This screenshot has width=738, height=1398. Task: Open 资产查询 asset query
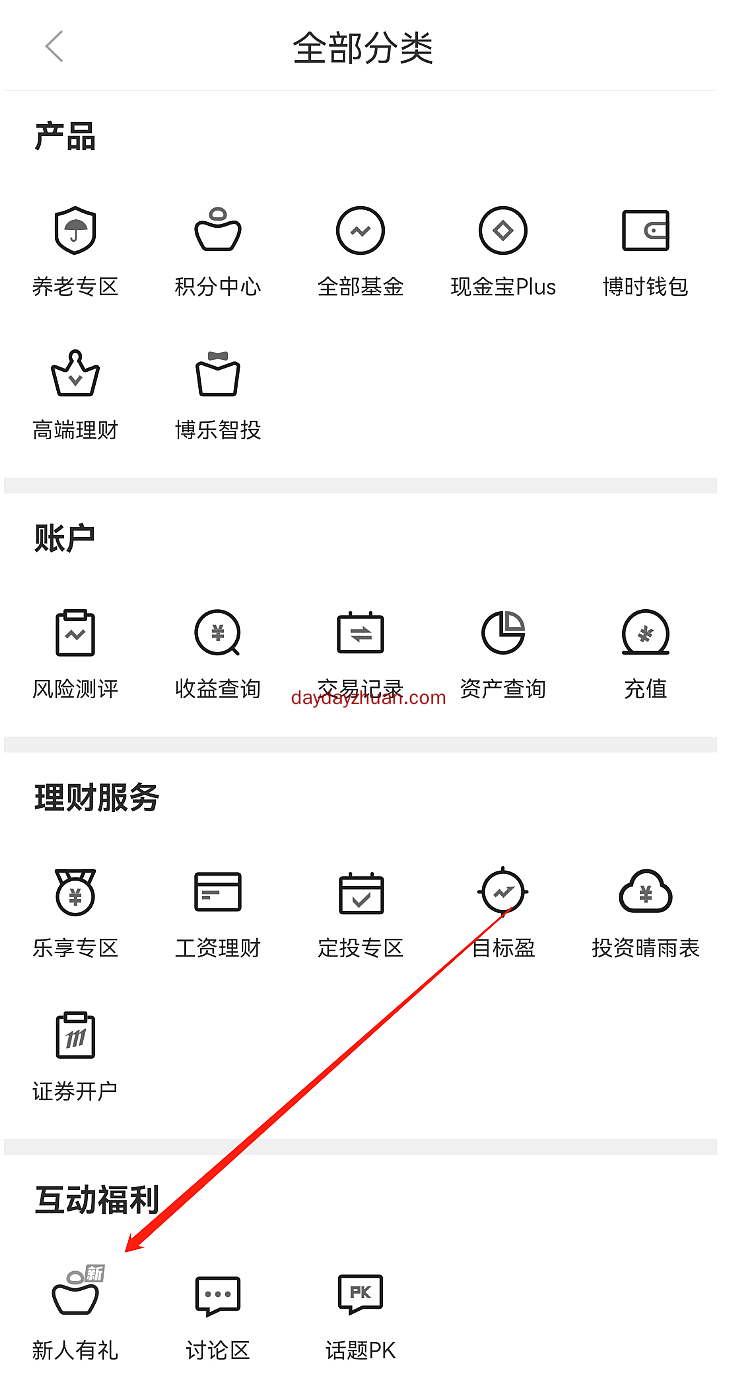[x=503, y=652]
